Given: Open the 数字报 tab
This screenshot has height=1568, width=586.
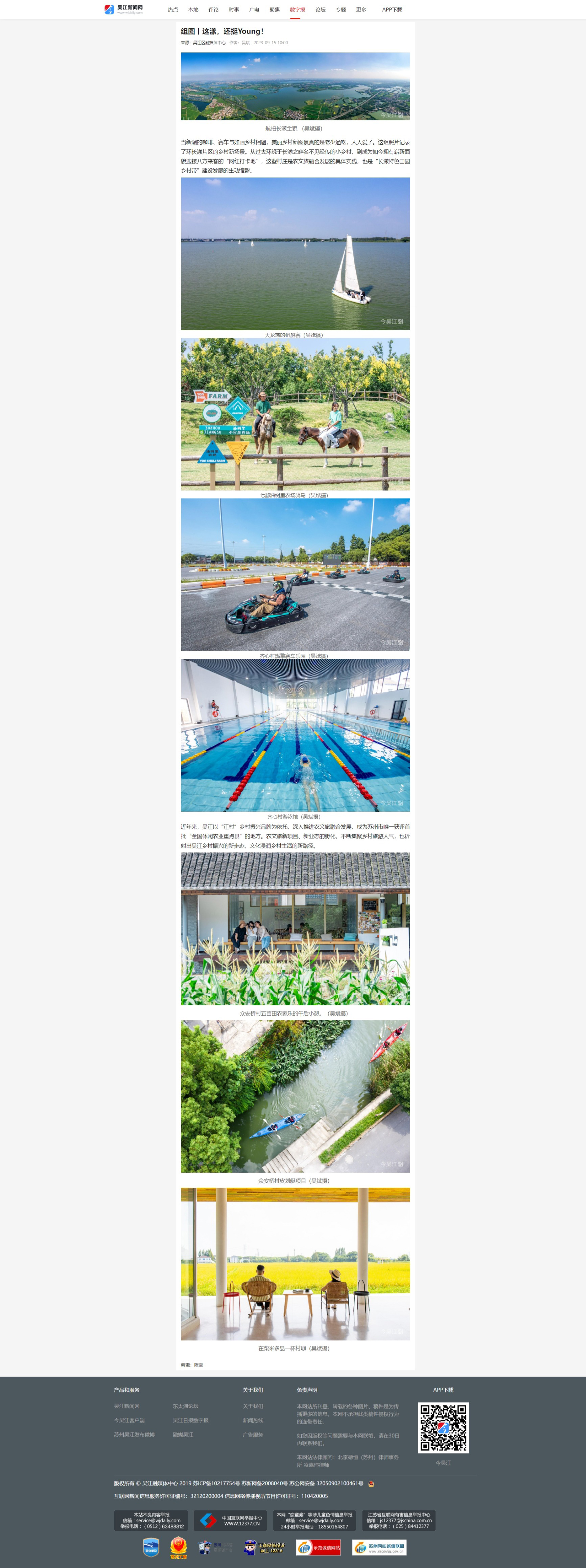Looking at the screenshot, I should (297, 10).
